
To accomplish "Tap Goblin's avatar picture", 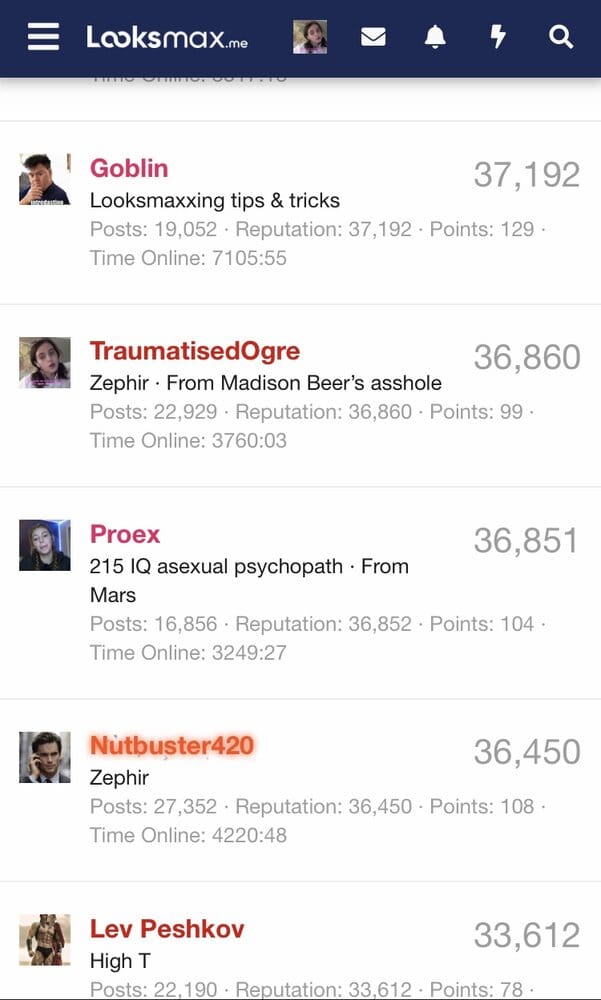I will (x=45, y=179).
